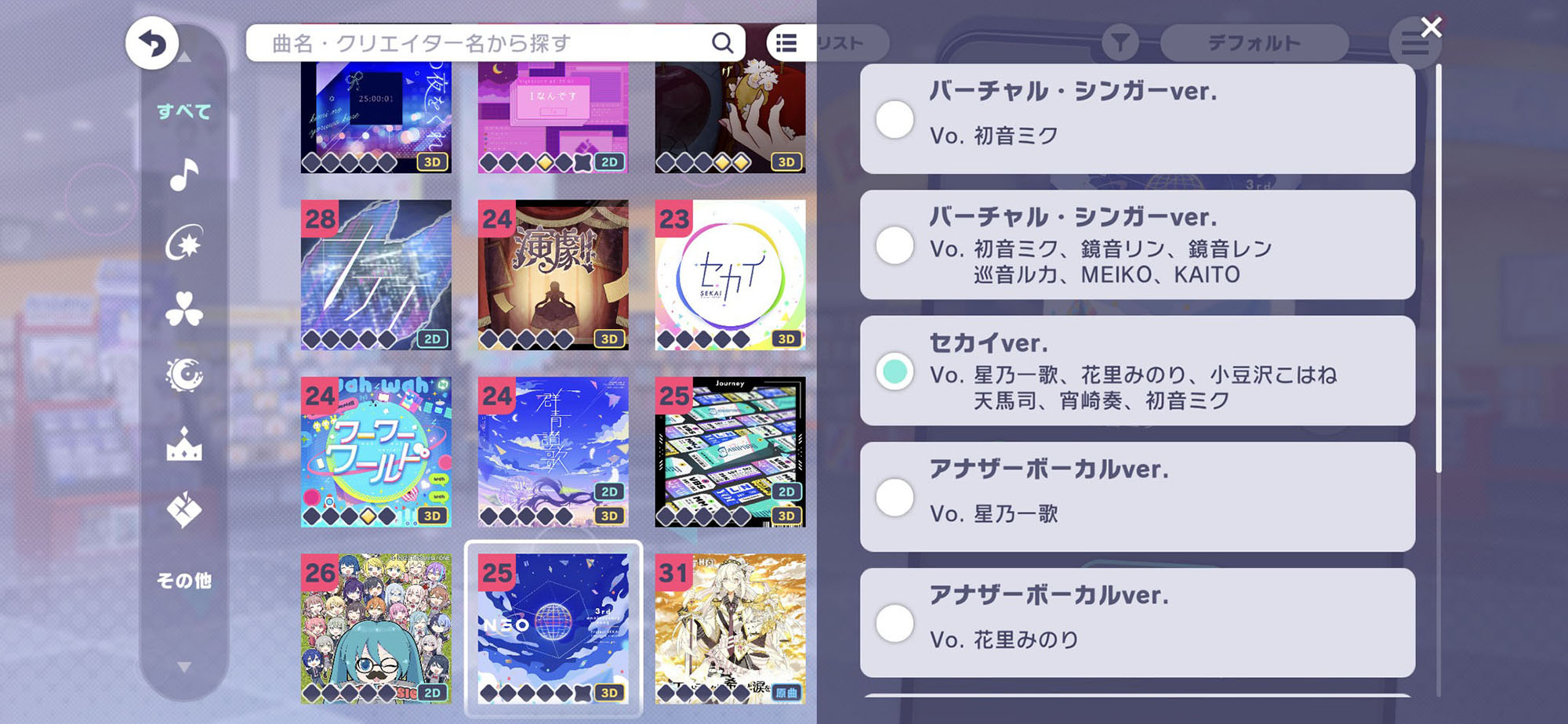Select Another Vocal ver. by 花里みのり

coord(895,624)
